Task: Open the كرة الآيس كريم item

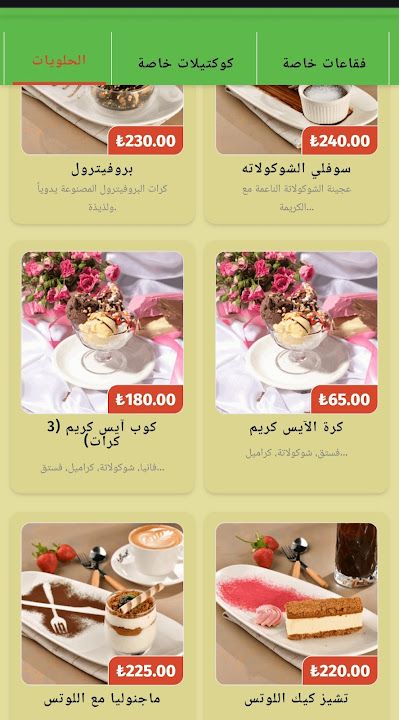Action: [296, 367]
